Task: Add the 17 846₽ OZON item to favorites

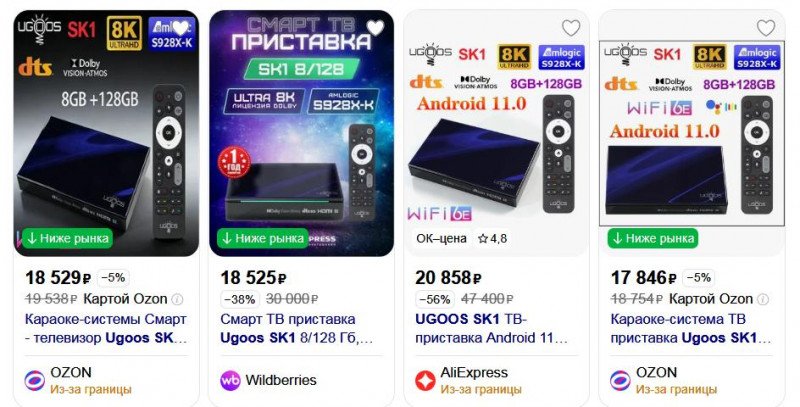Action: [x=766, y=29]
